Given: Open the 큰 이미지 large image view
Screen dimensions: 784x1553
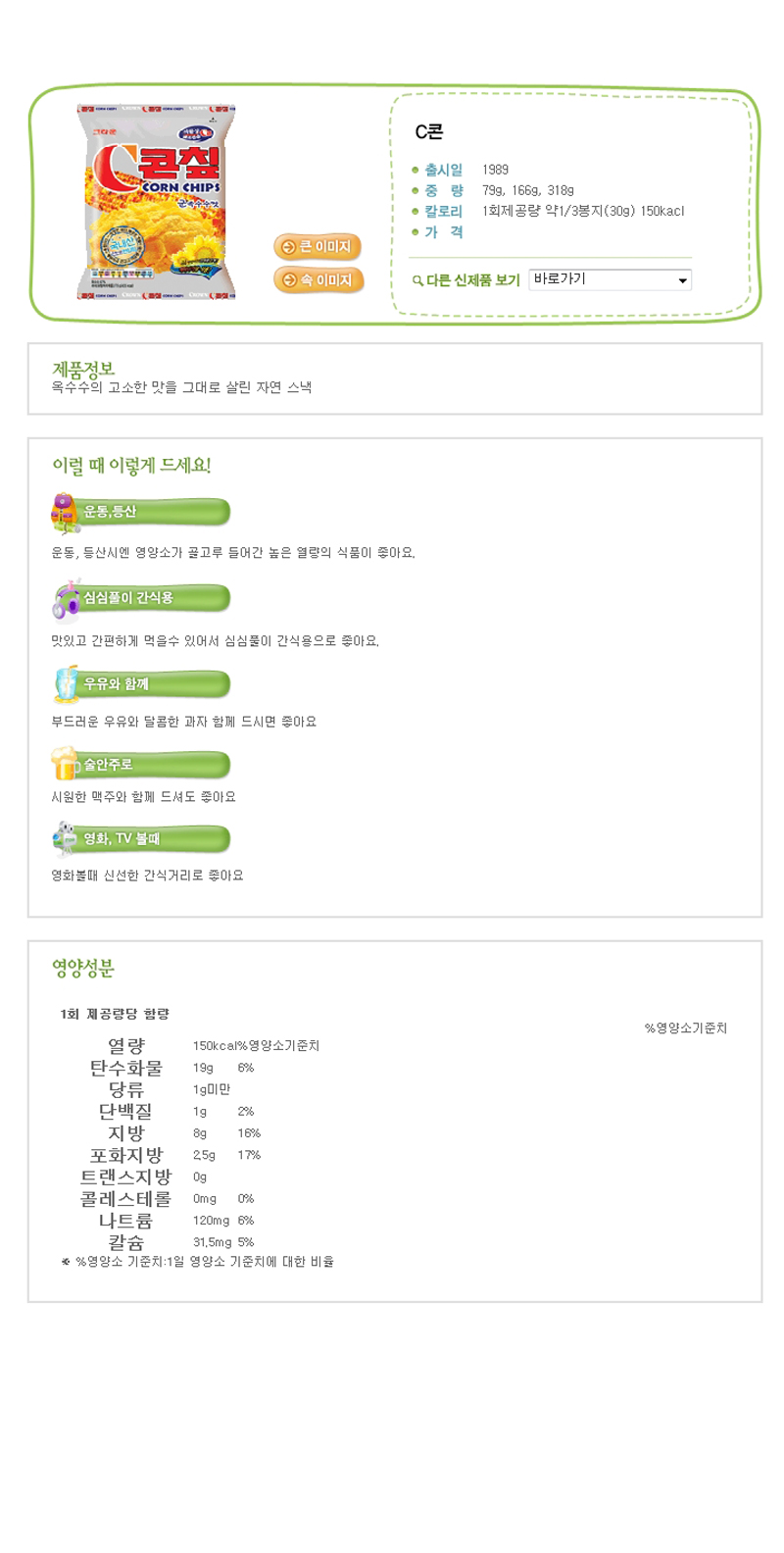Looking at the screenshot, I should pyautogui.click(x=318, y=247).
